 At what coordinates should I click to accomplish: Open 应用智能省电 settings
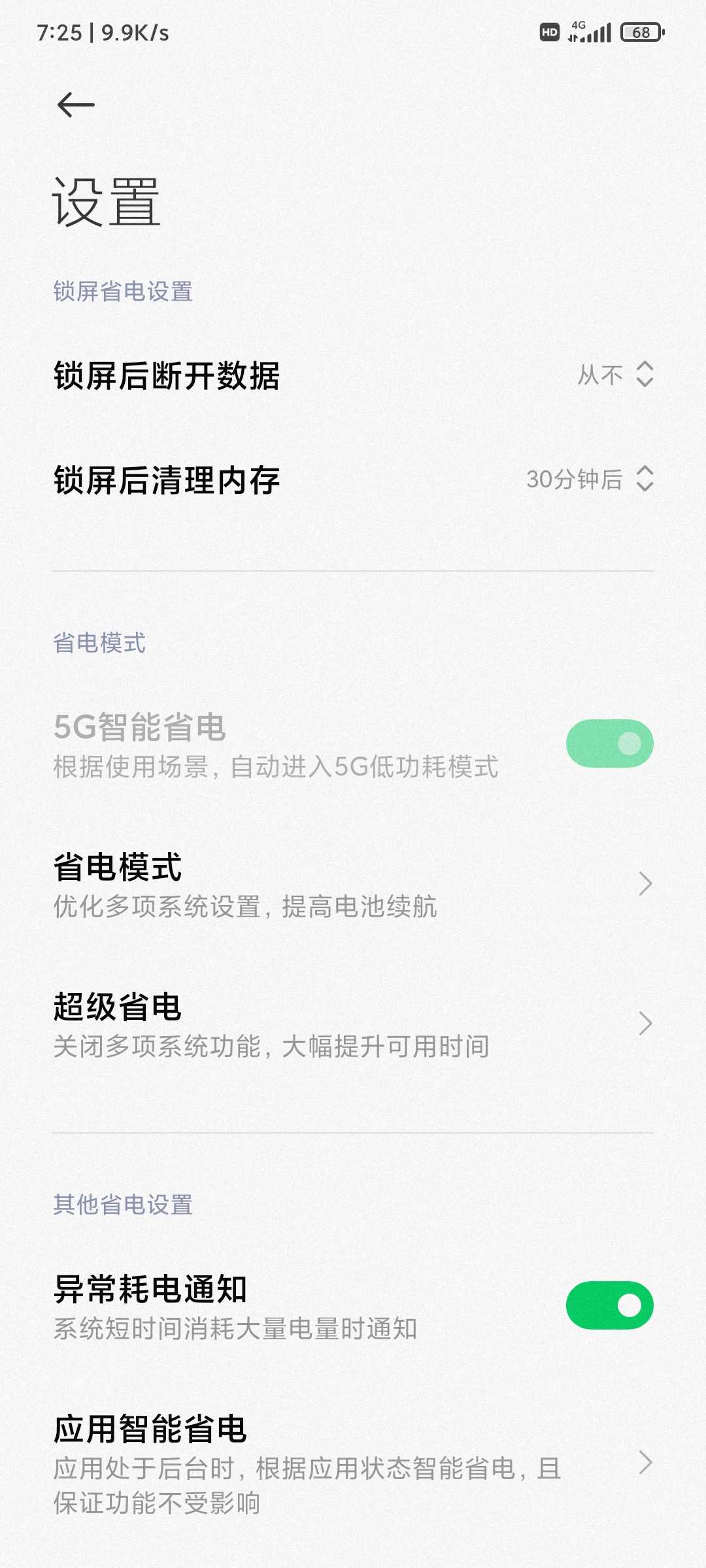click(x=353, y=1463)
